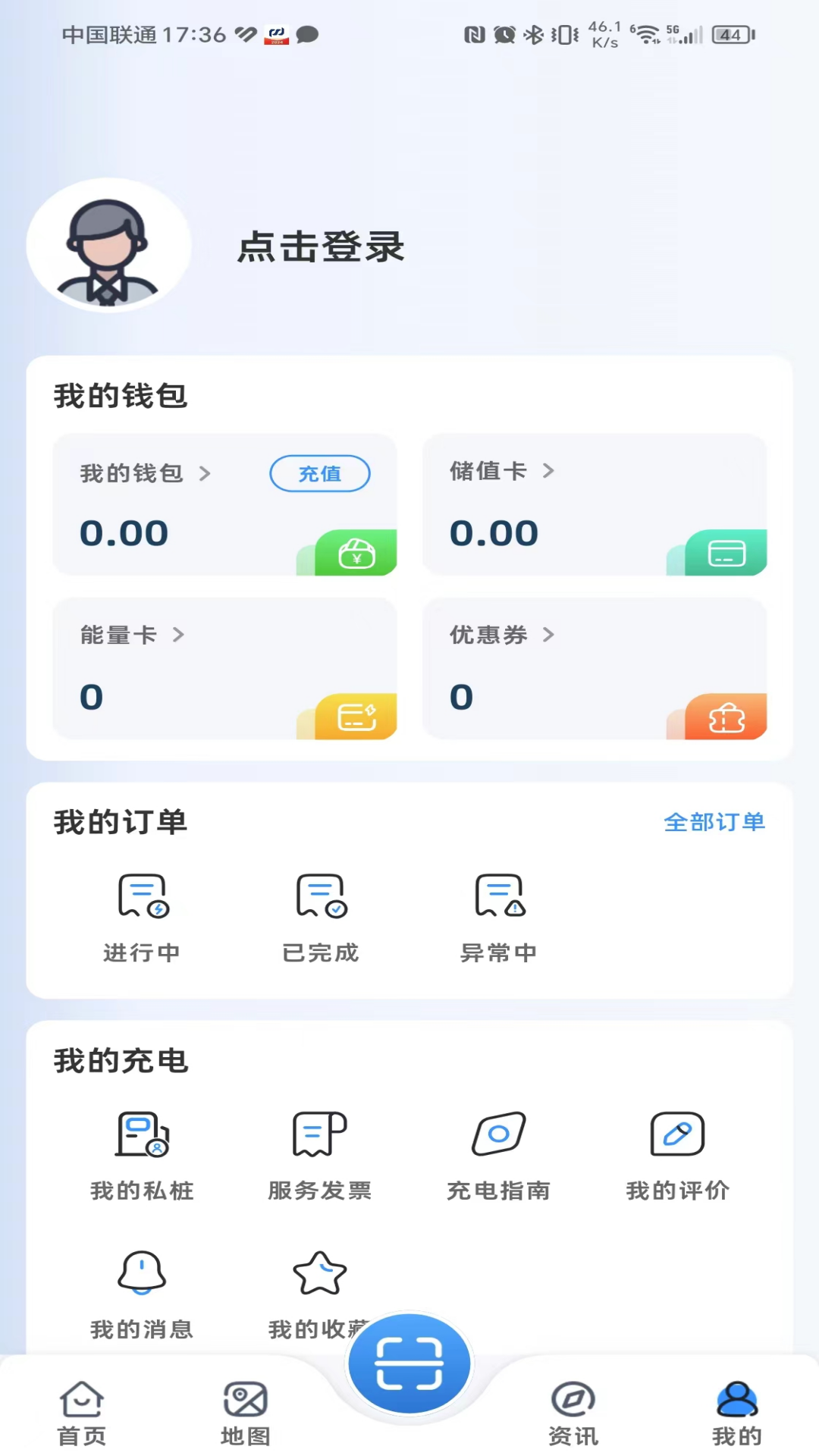This screenshot has height=1456, width=819.
Task: Open 进行中 orders icon
Action: (143, 897)
